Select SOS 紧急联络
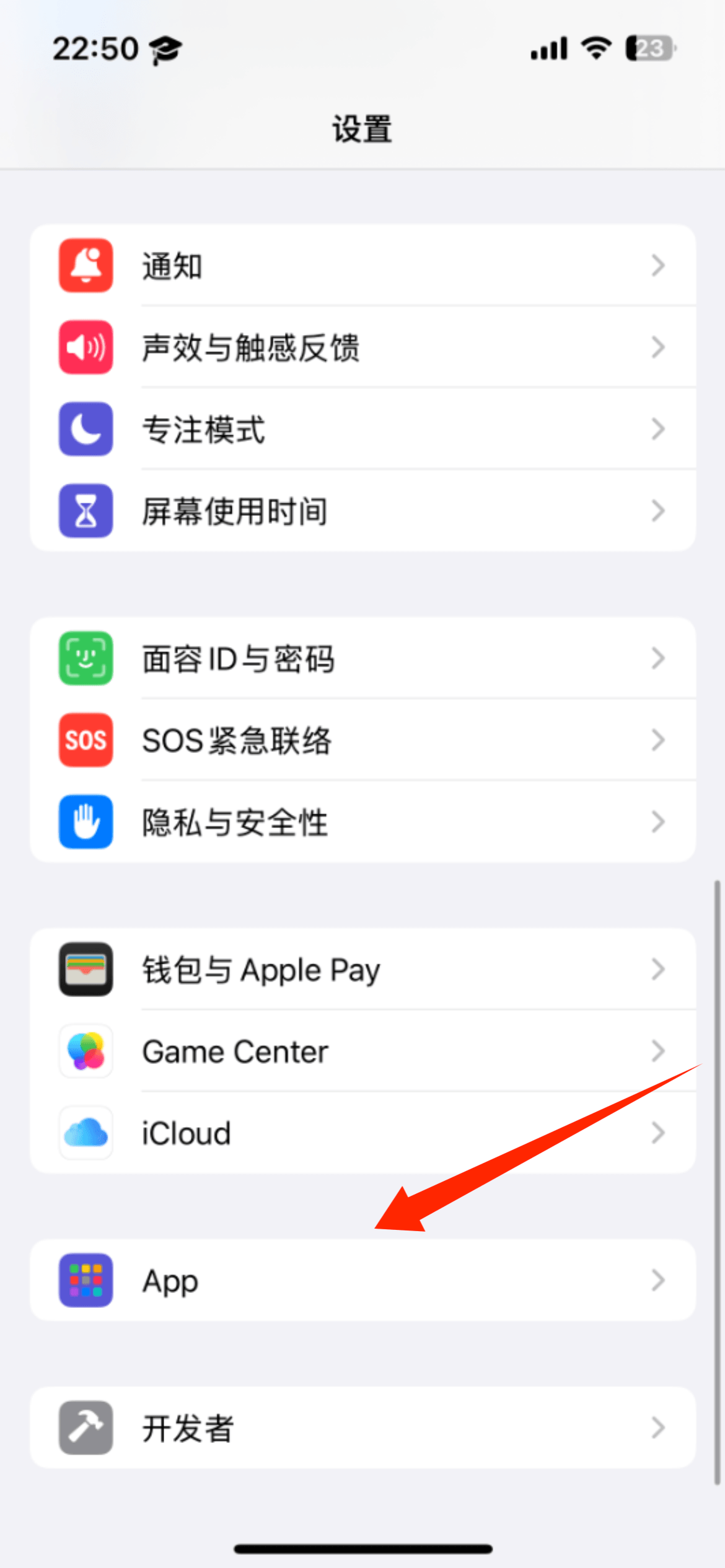The width and height of the screenshot is (725, 1568). 362,740
